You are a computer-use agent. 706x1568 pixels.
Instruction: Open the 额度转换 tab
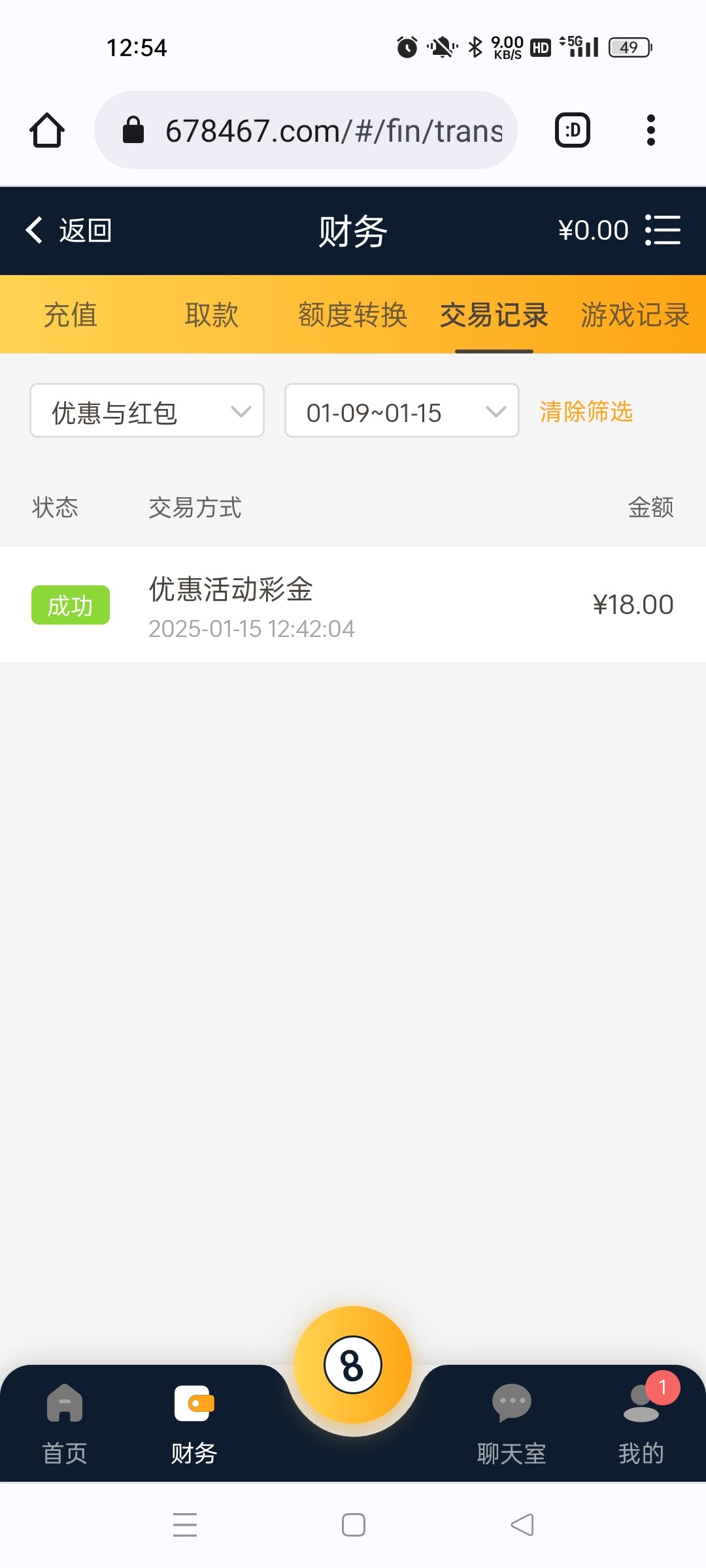pos(353,315)
